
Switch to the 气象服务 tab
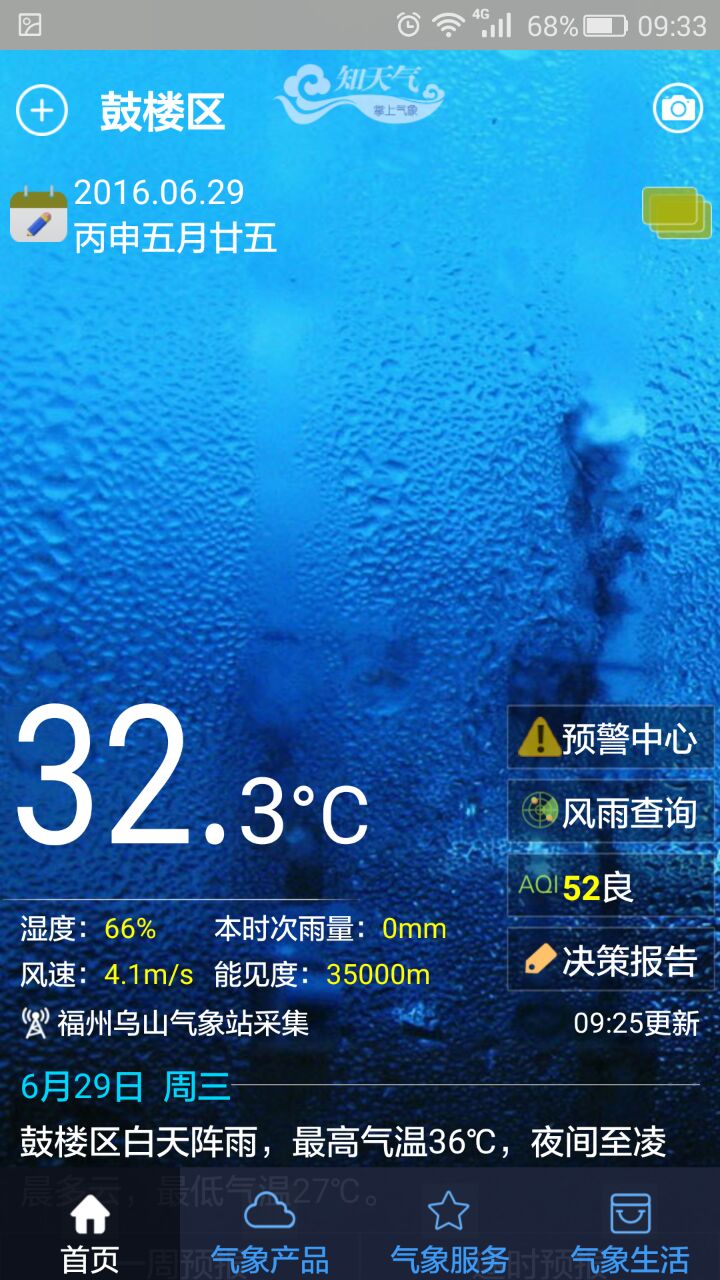[449, 1232]
